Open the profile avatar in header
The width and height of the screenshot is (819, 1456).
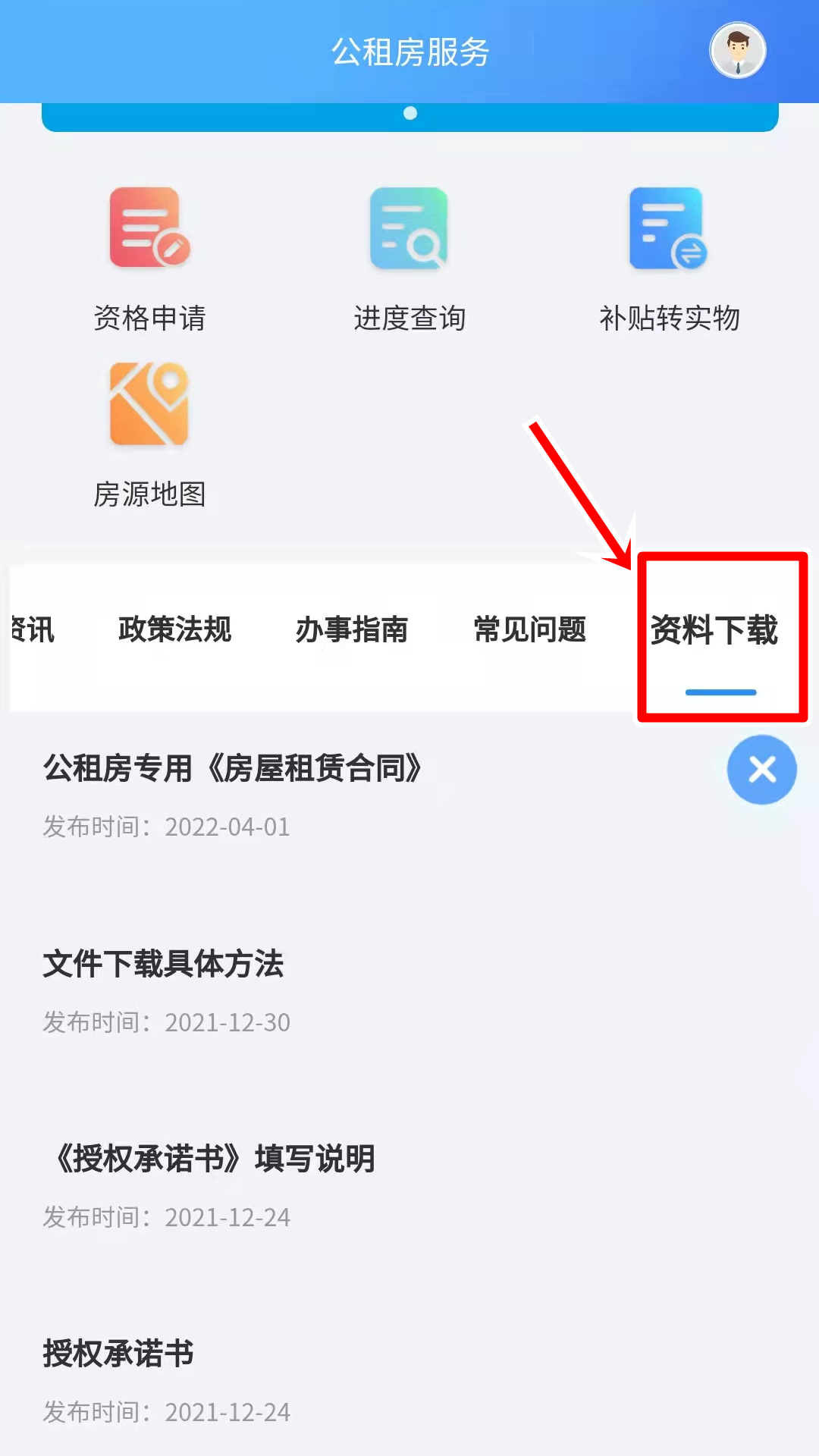[737, 51]
